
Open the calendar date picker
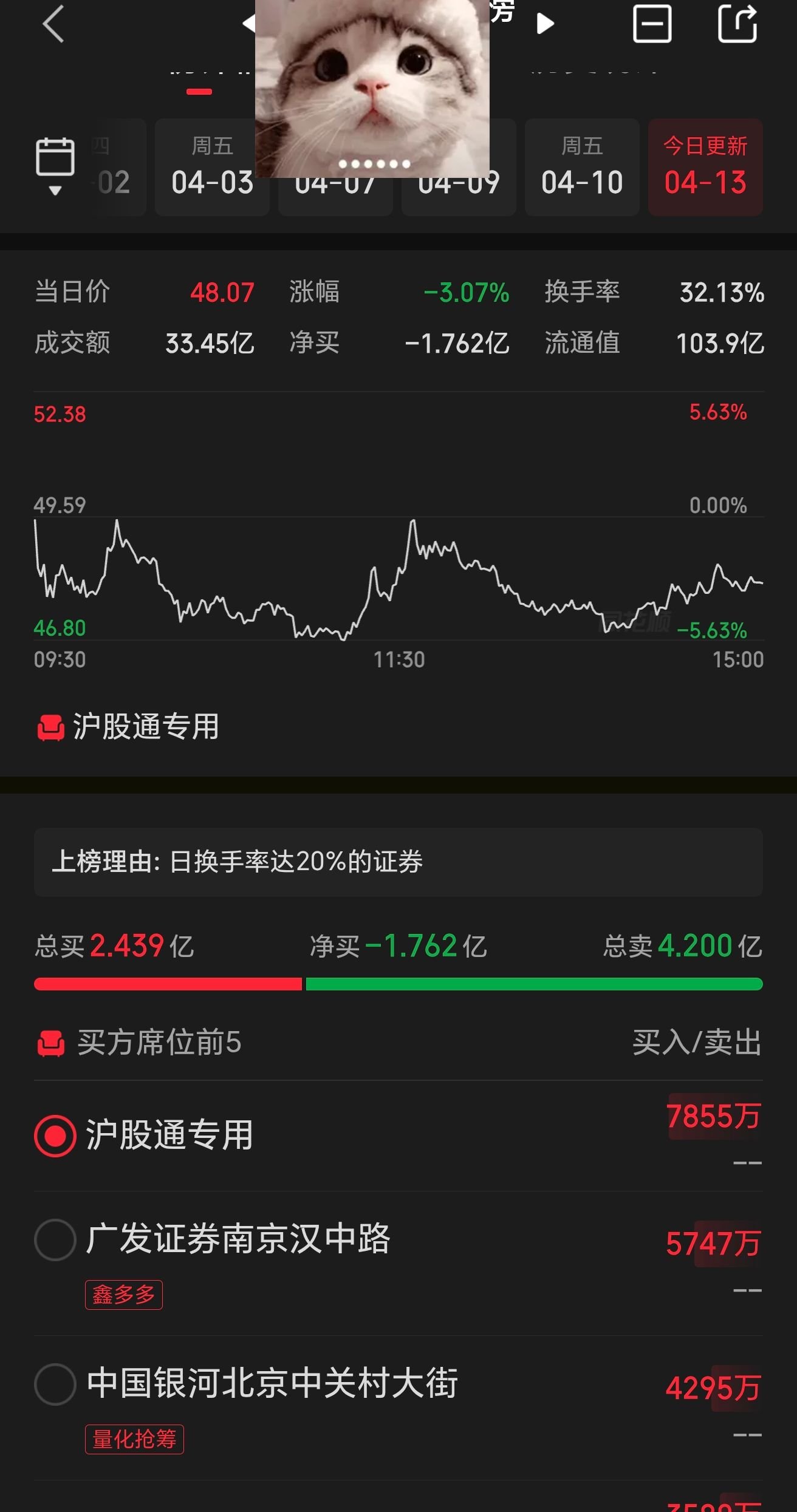tap(55, 165)
